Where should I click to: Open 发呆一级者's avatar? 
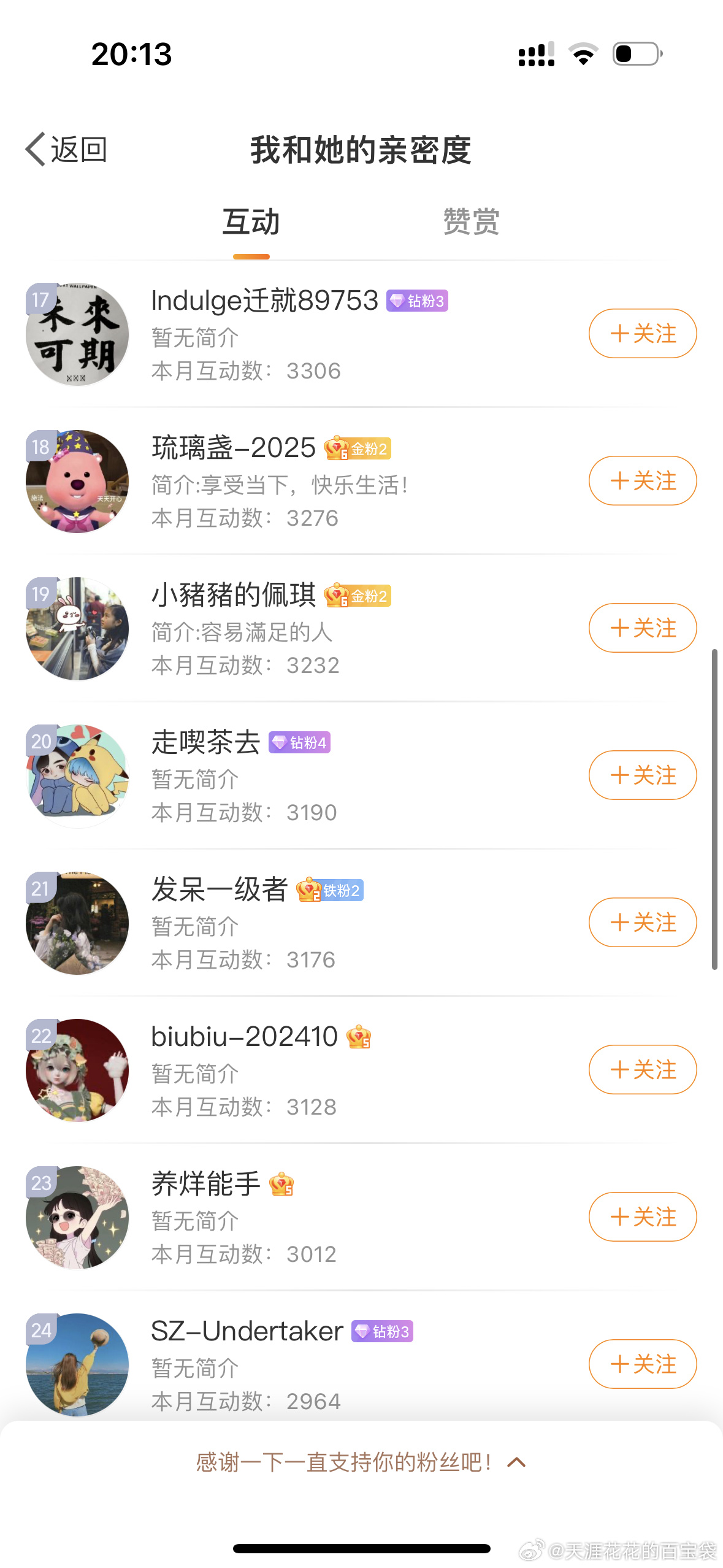coord(77,923)
